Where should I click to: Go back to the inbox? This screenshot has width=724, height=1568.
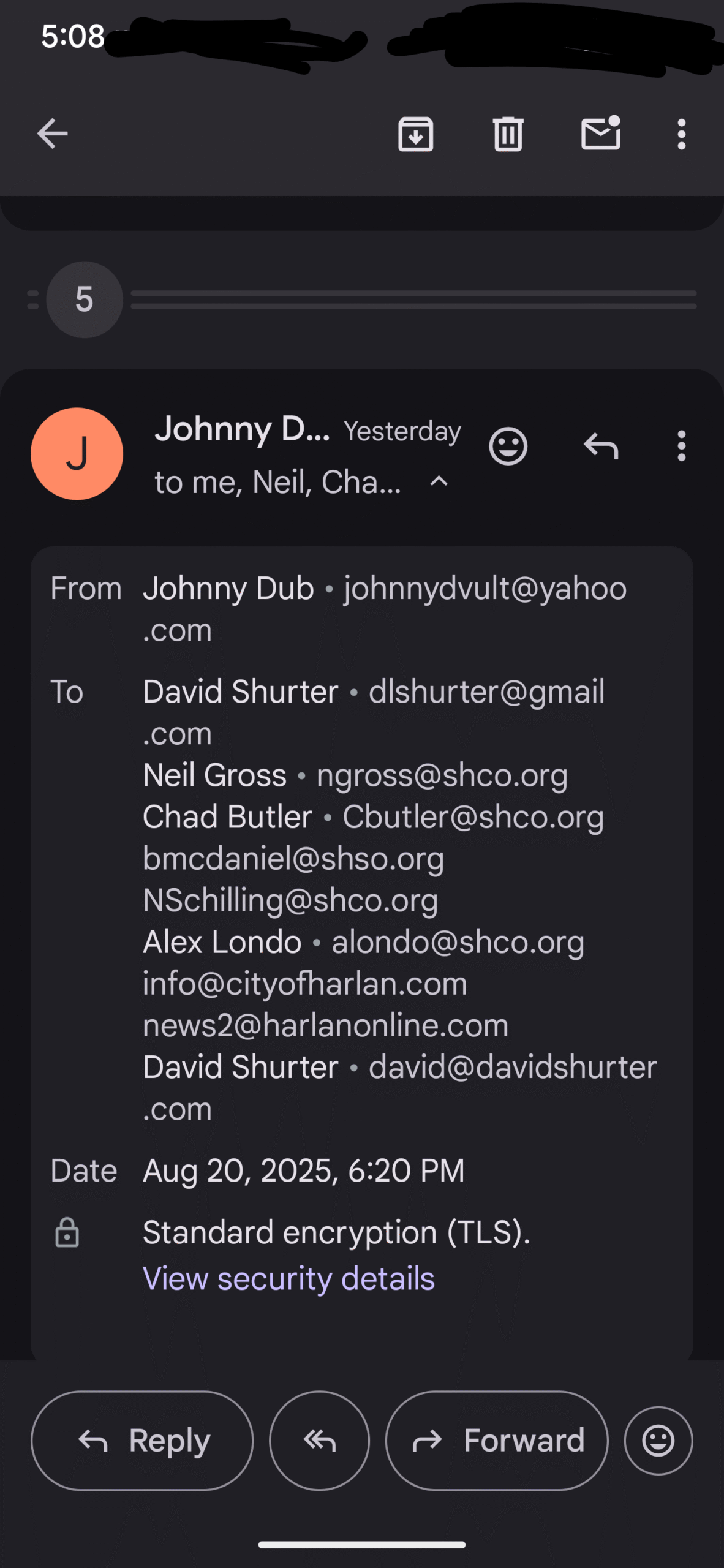click(52, 134)
